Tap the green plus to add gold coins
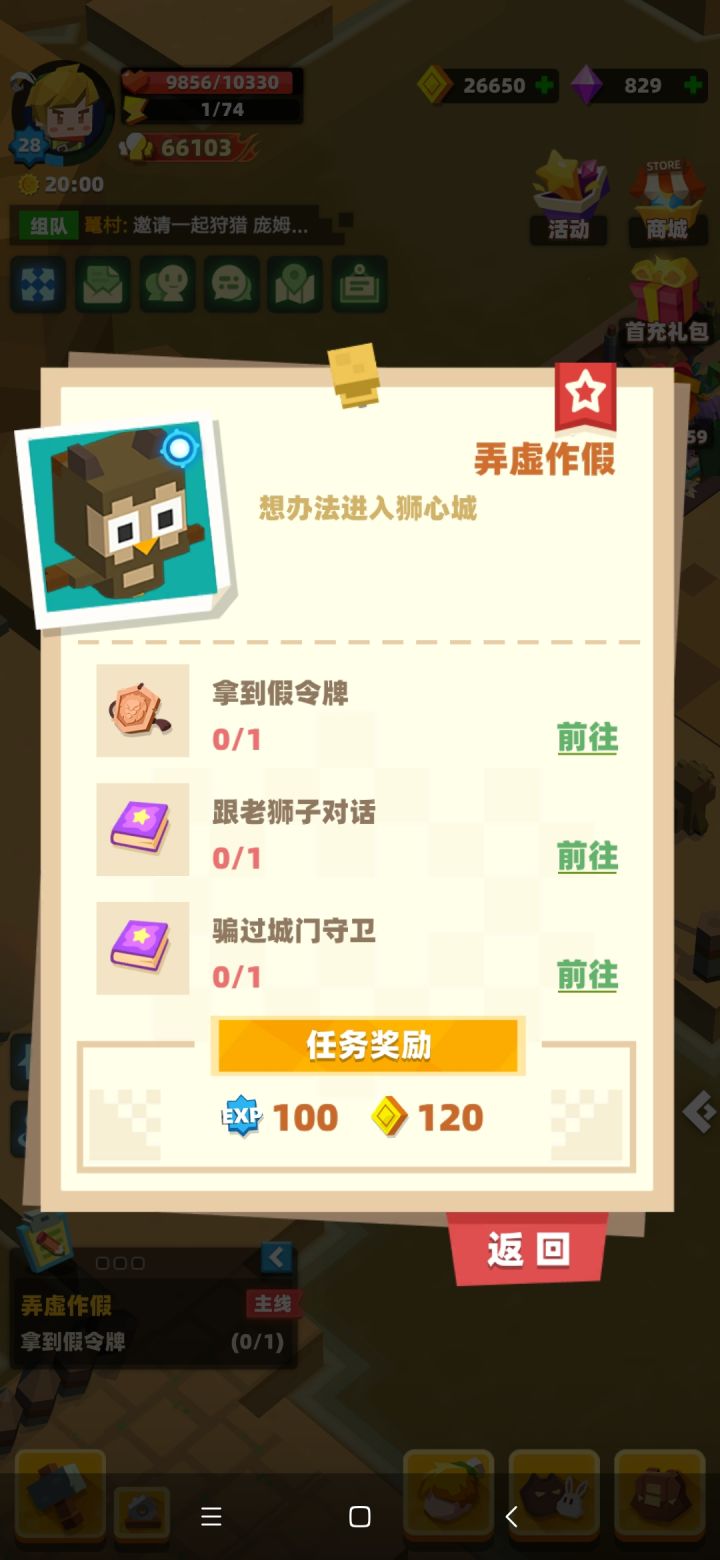 point(545,85)
